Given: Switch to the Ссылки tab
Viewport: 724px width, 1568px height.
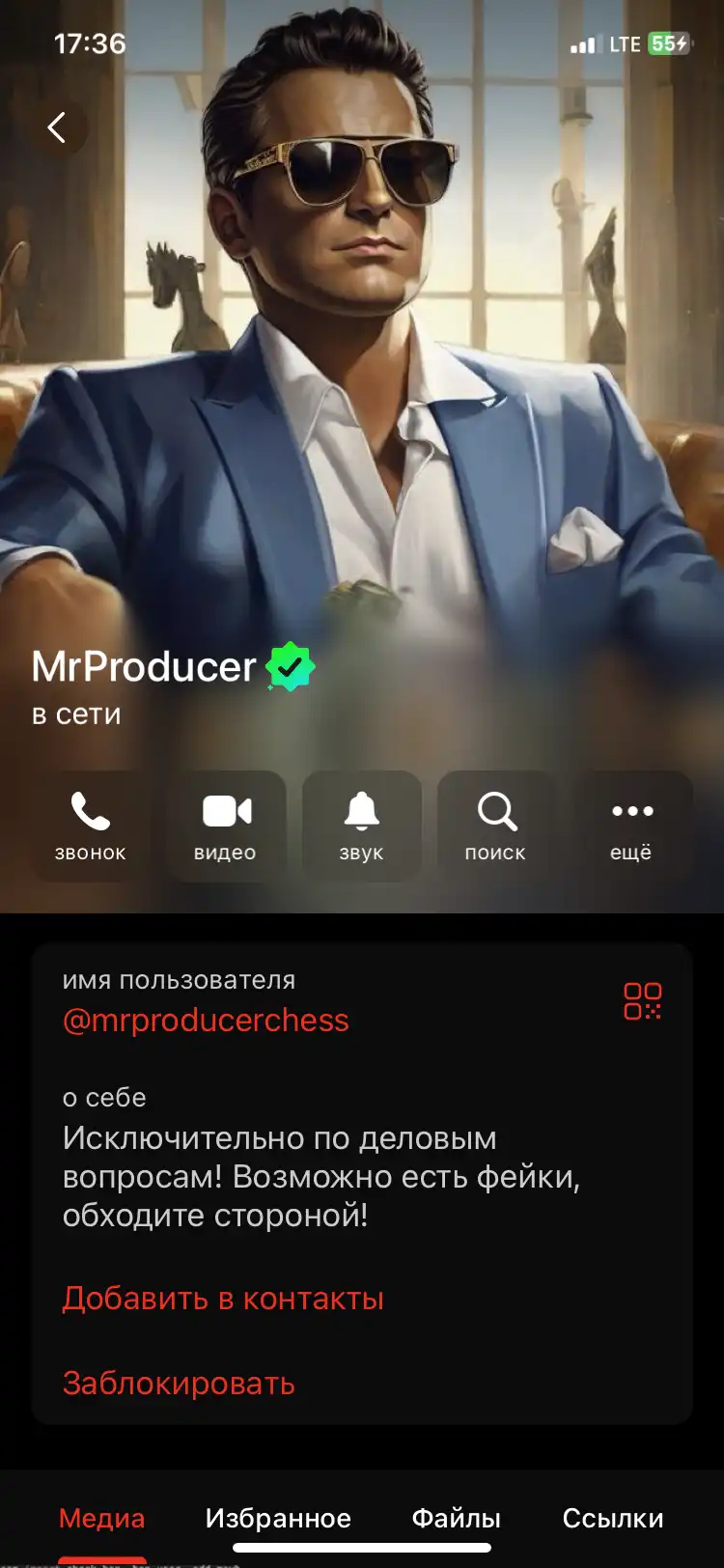Looking at the screenshot, I should [613, 1519].
